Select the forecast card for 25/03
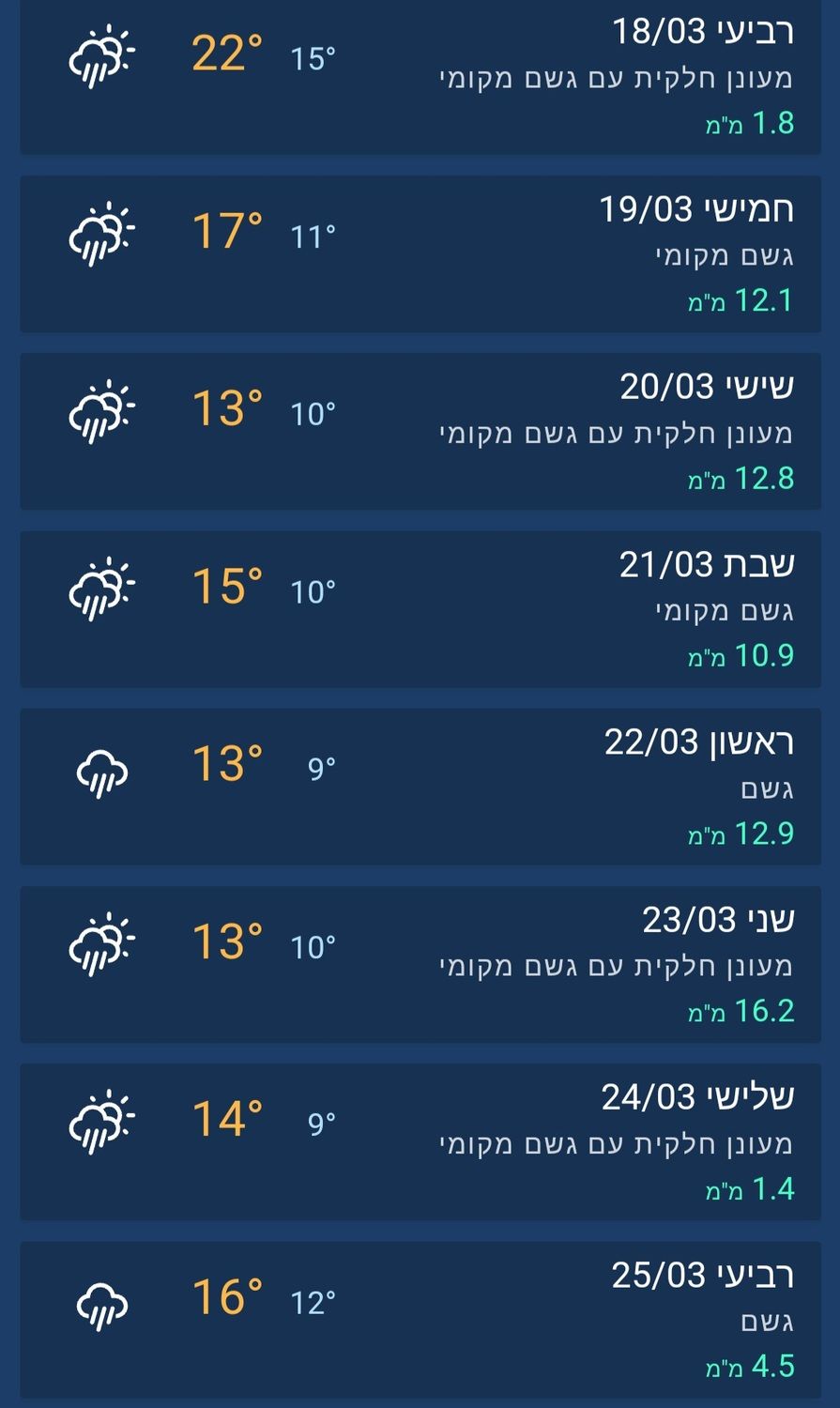The height and width of the screenshot is (1408, 840). tap(420, 1319)
